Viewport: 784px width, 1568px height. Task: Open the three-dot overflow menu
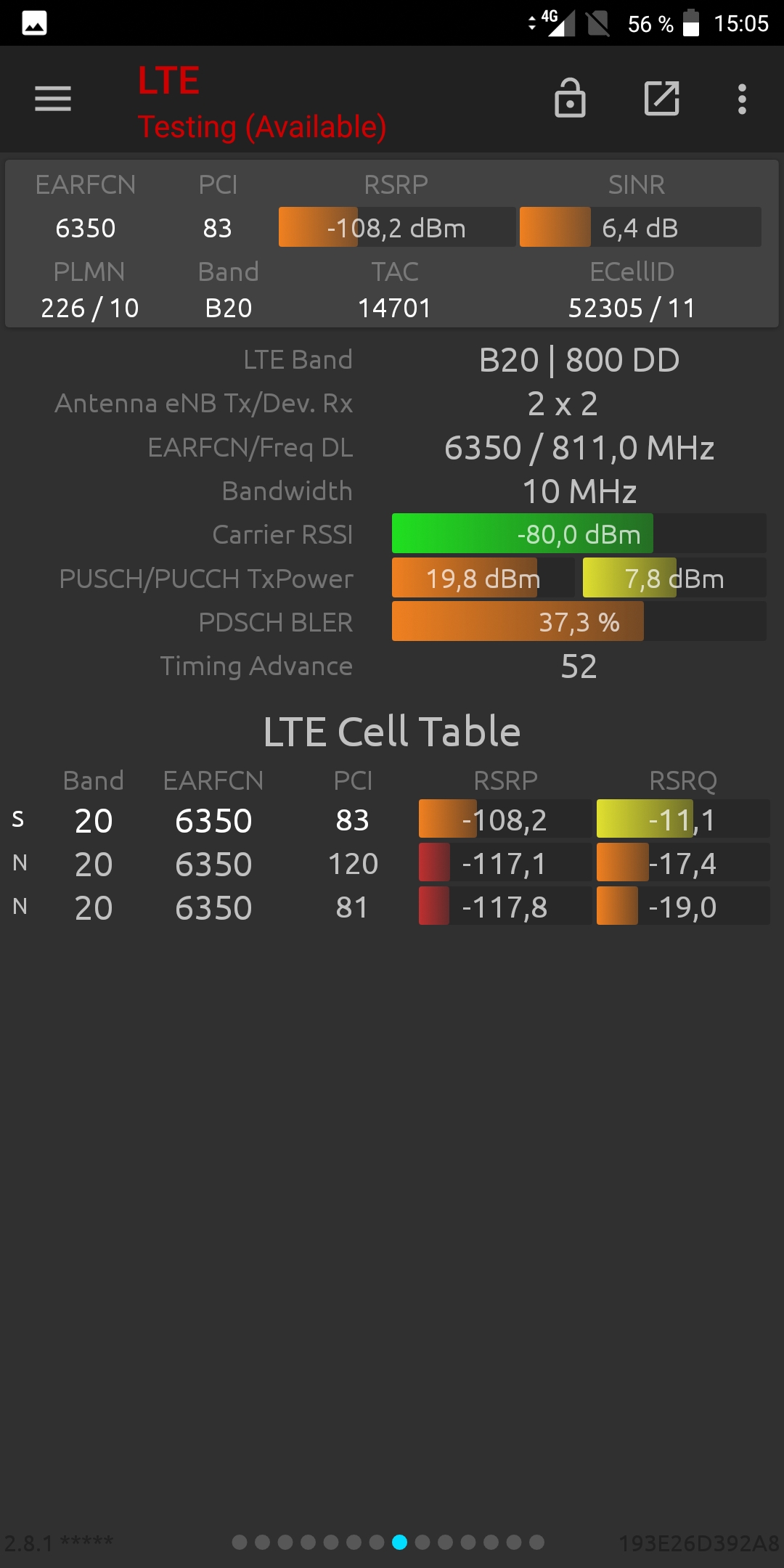click(742, 99)
